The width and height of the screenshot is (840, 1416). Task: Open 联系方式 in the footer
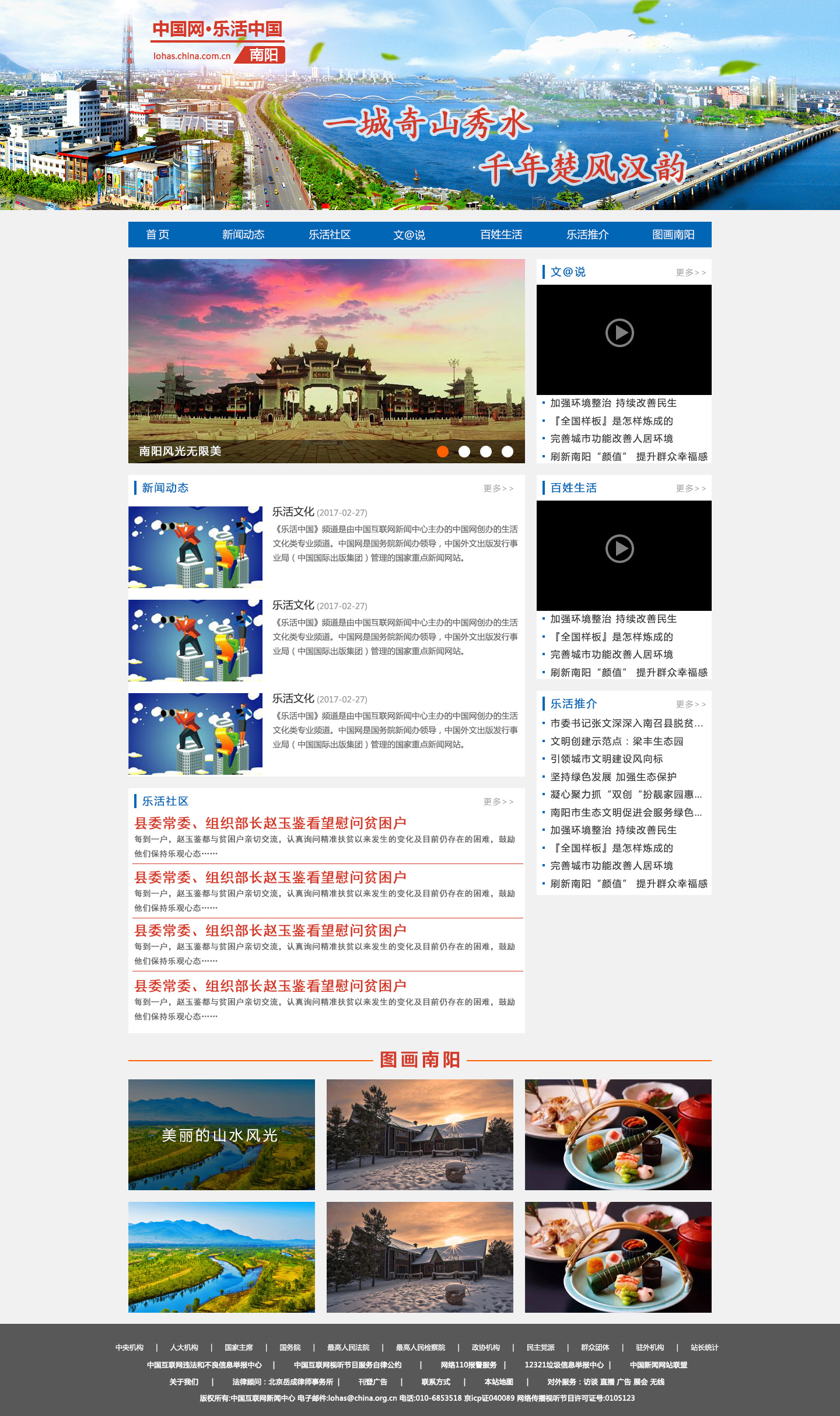(436, 1382)
